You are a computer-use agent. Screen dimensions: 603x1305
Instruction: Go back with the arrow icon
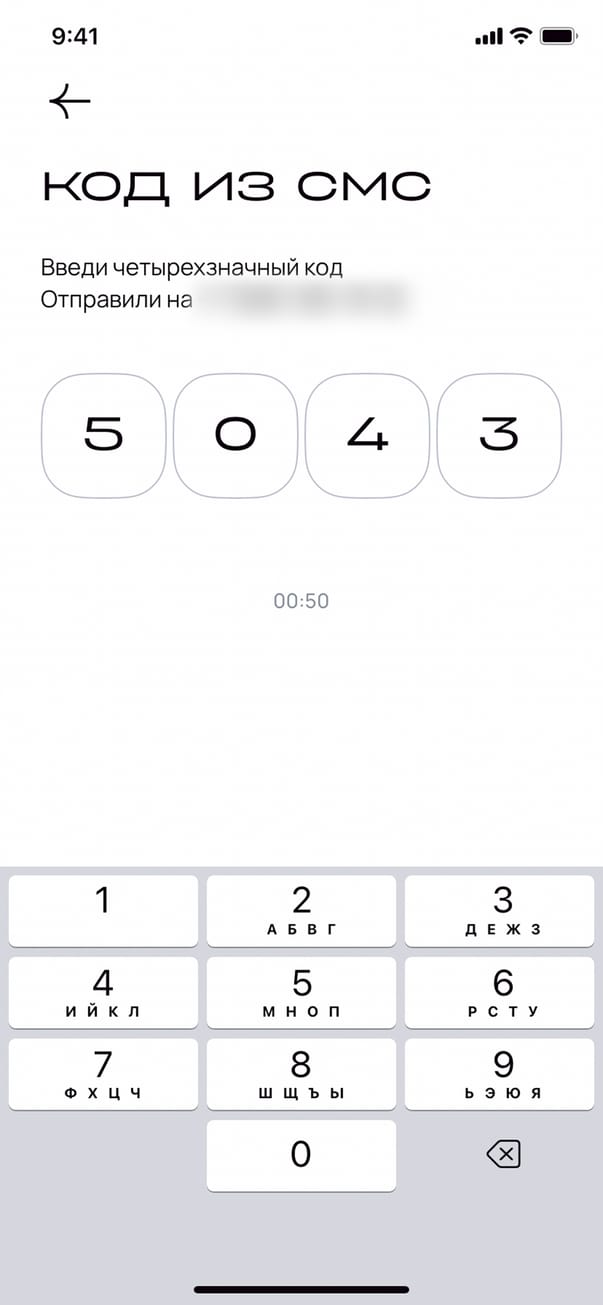(x=69, y=102)
